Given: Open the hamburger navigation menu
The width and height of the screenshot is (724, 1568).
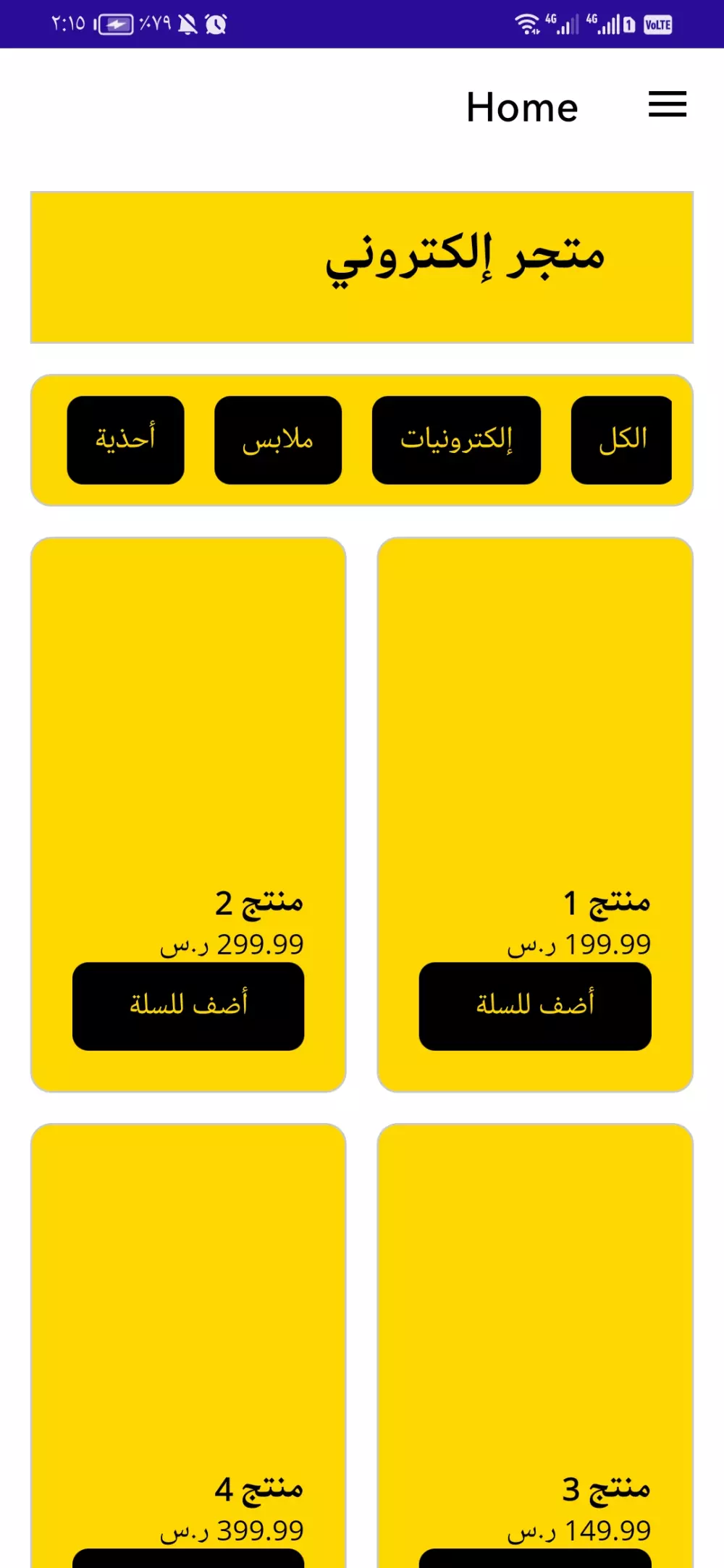Looking at the screenshot, I should [668, 106].
